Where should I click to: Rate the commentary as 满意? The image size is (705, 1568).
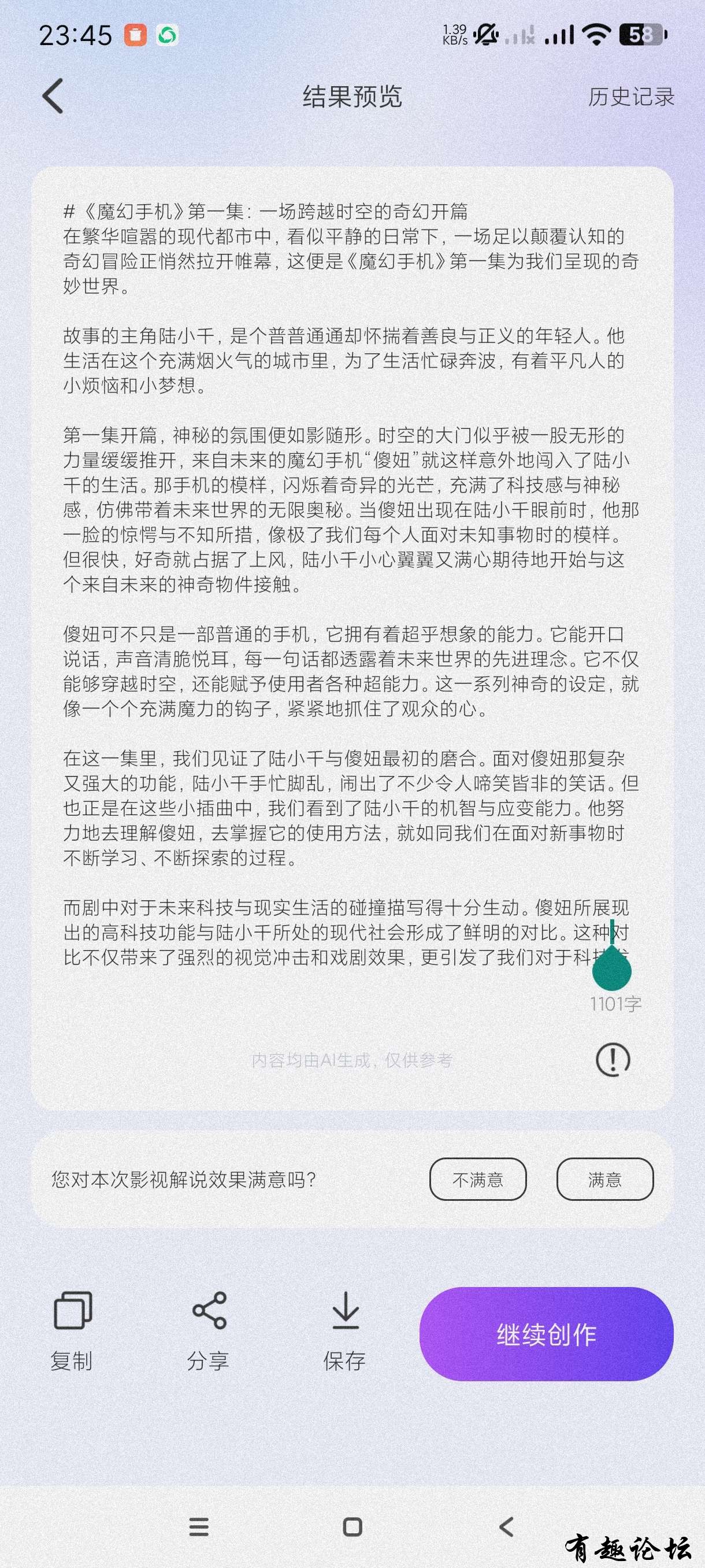604,1179
